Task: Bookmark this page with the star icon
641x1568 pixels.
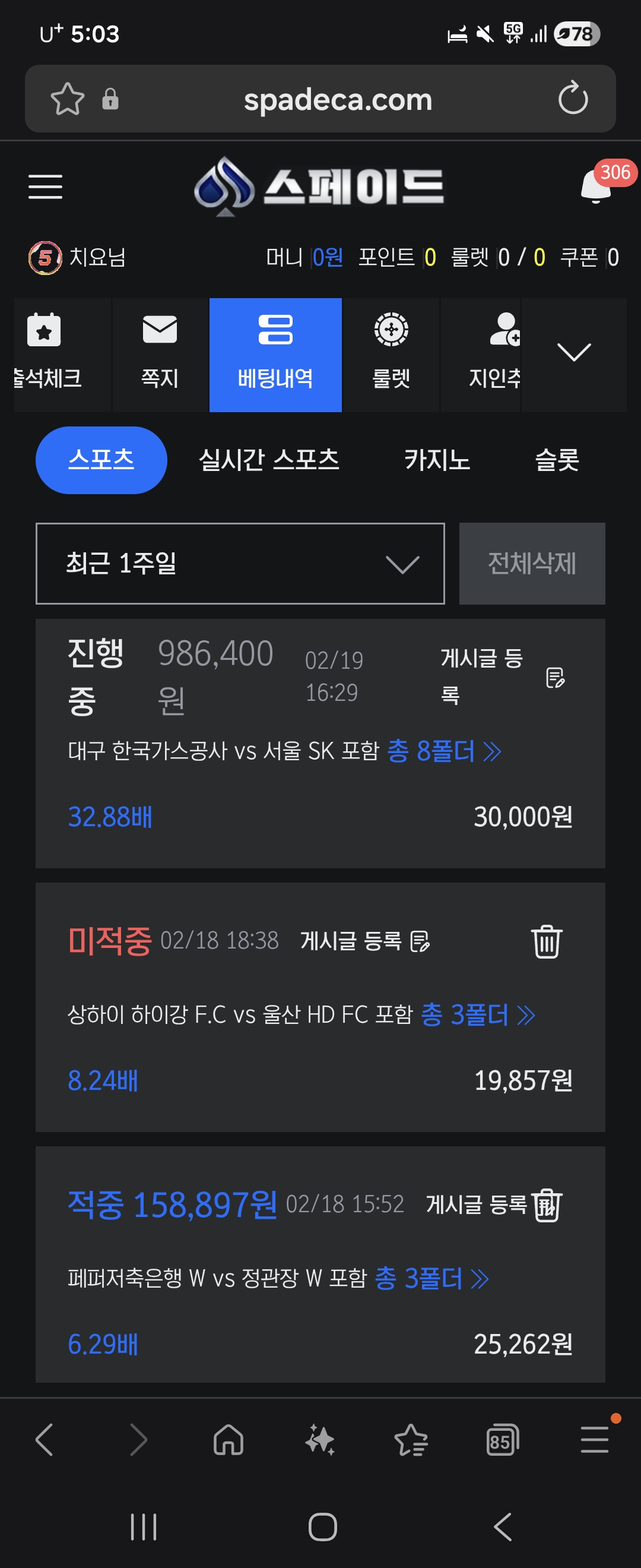Action: point(67,99)
